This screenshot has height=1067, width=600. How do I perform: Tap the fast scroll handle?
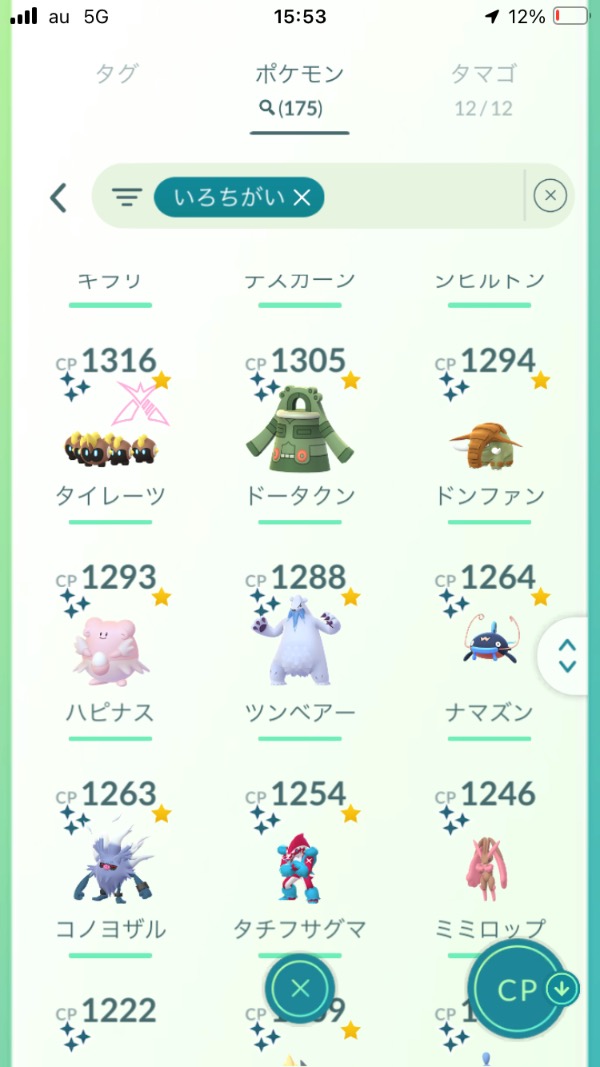pos(567,656)
